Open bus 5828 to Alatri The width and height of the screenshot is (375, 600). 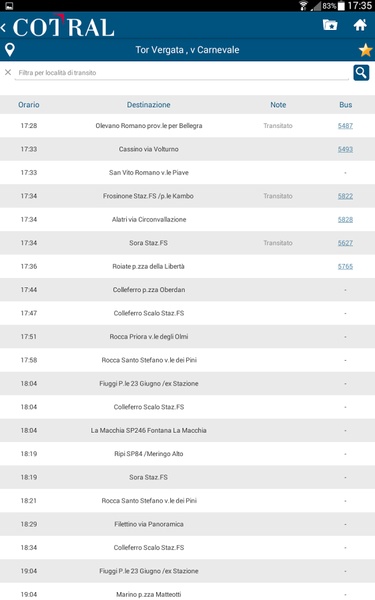(x=345, y=220)
